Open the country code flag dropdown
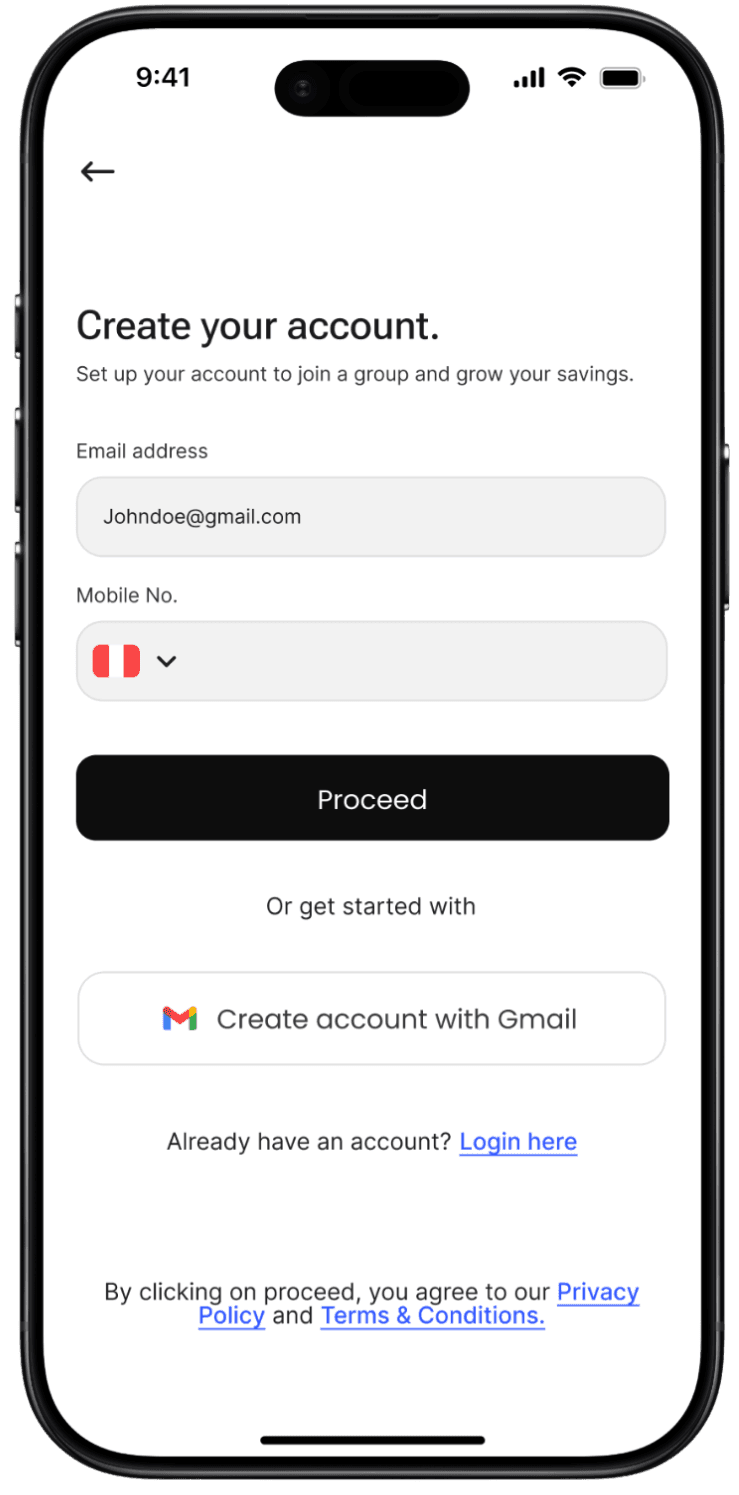The width and height of the screenshot is (739, 1495). coord(135,661)
